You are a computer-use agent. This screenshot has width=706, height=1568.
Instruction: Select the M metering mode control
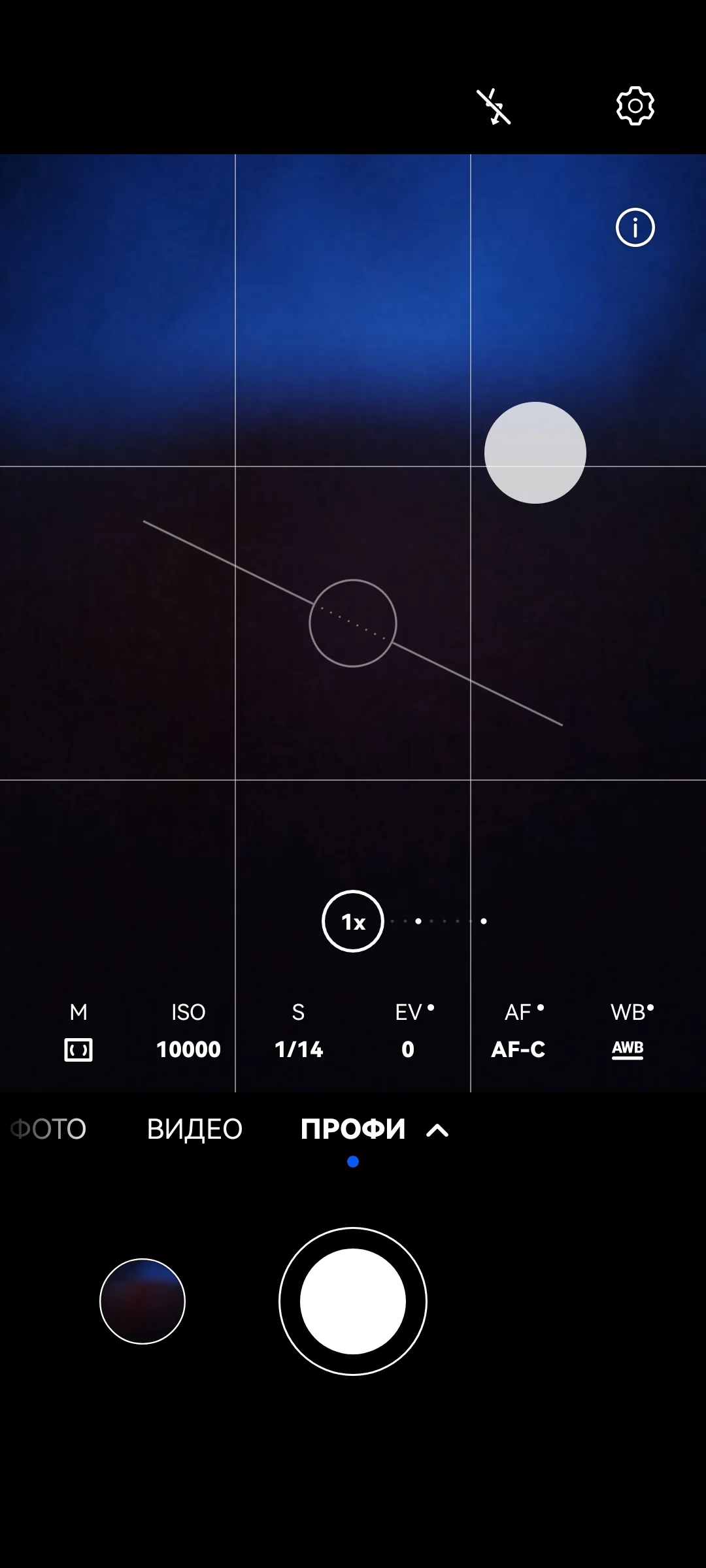pyautogui.click(x=78, y=1032)
